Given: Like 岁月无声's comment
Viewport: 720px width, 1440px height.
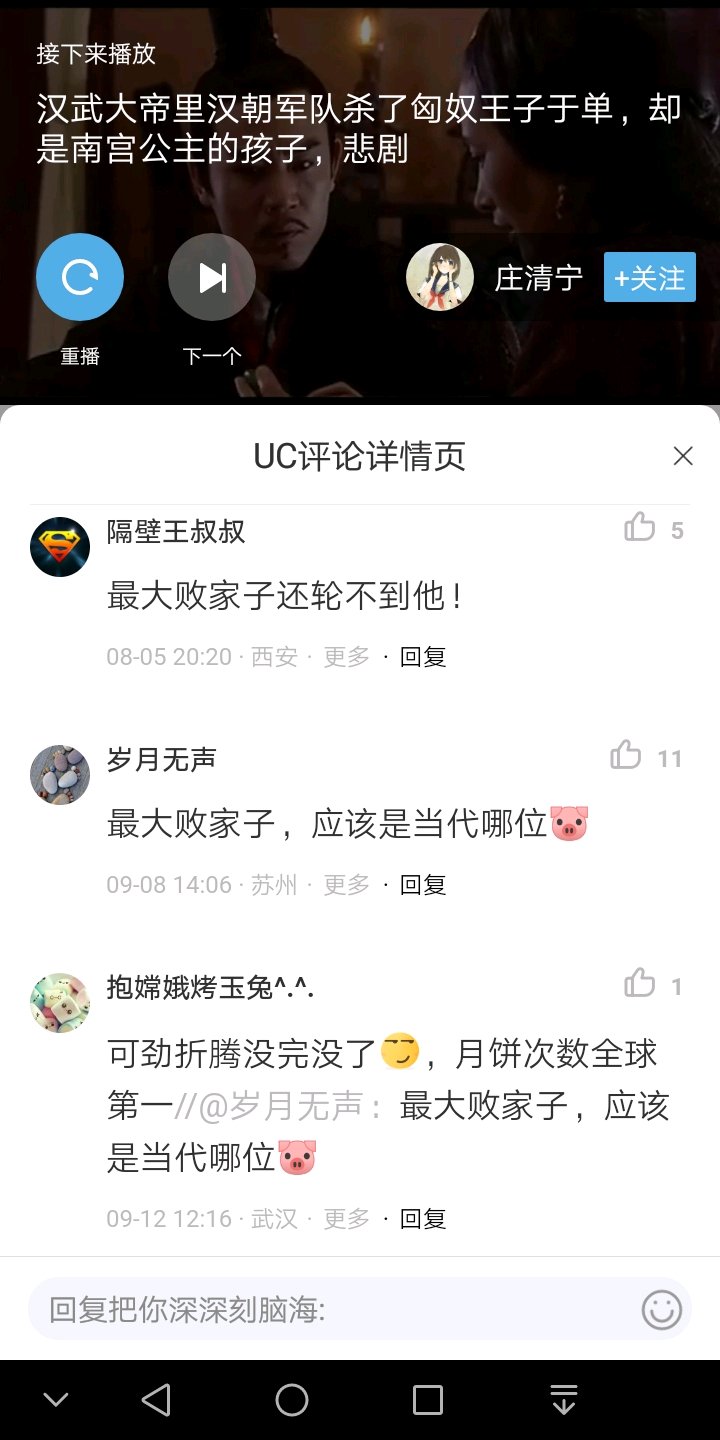Looking at the screenshot, I should (627, 755).
